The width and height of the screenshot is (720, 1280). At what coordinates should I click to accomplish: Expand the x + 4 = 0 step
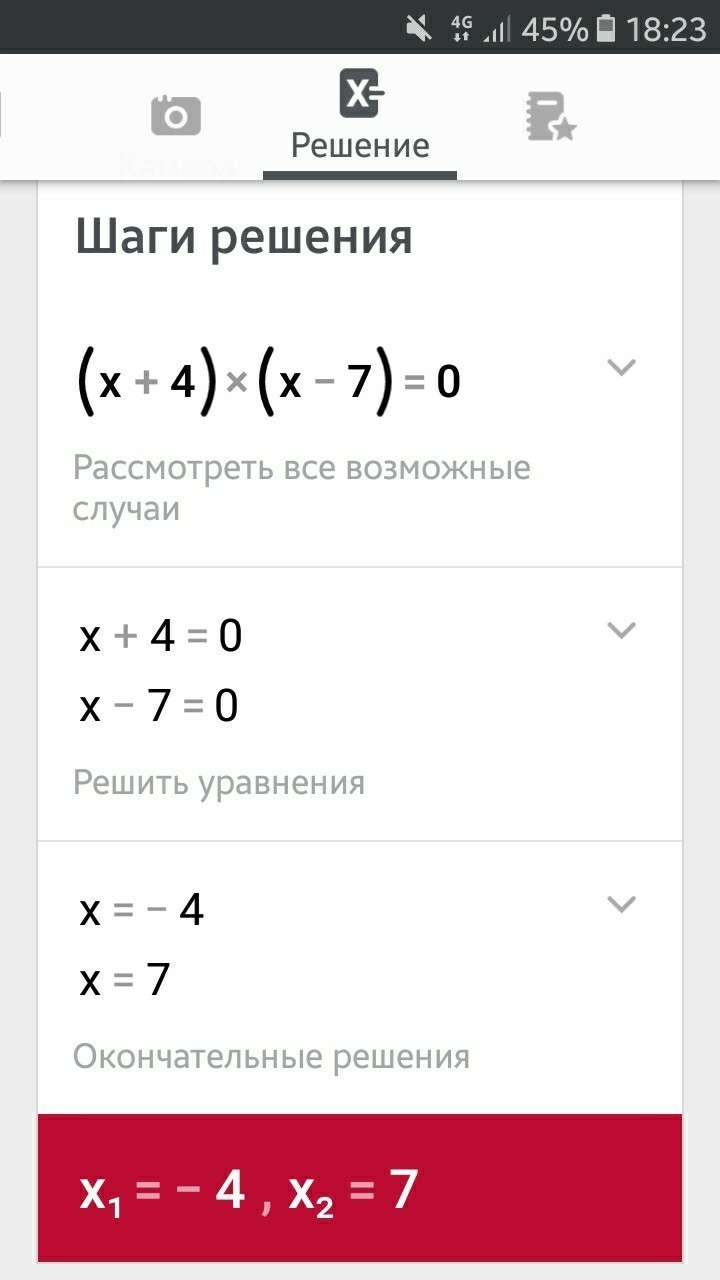pos(622,630)
